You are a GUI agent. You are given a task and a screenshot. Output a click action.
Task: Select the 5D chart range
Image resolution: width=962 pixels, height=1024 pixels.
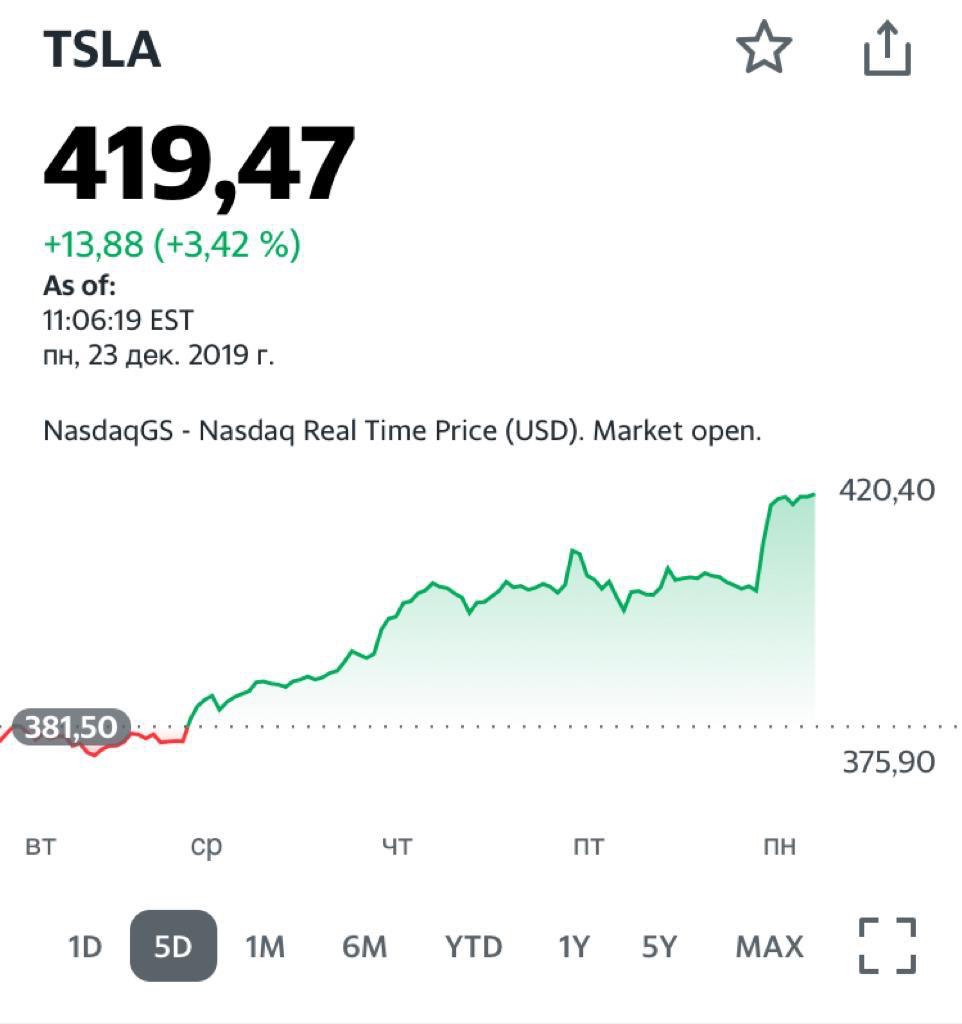click(x=173, y=946)
